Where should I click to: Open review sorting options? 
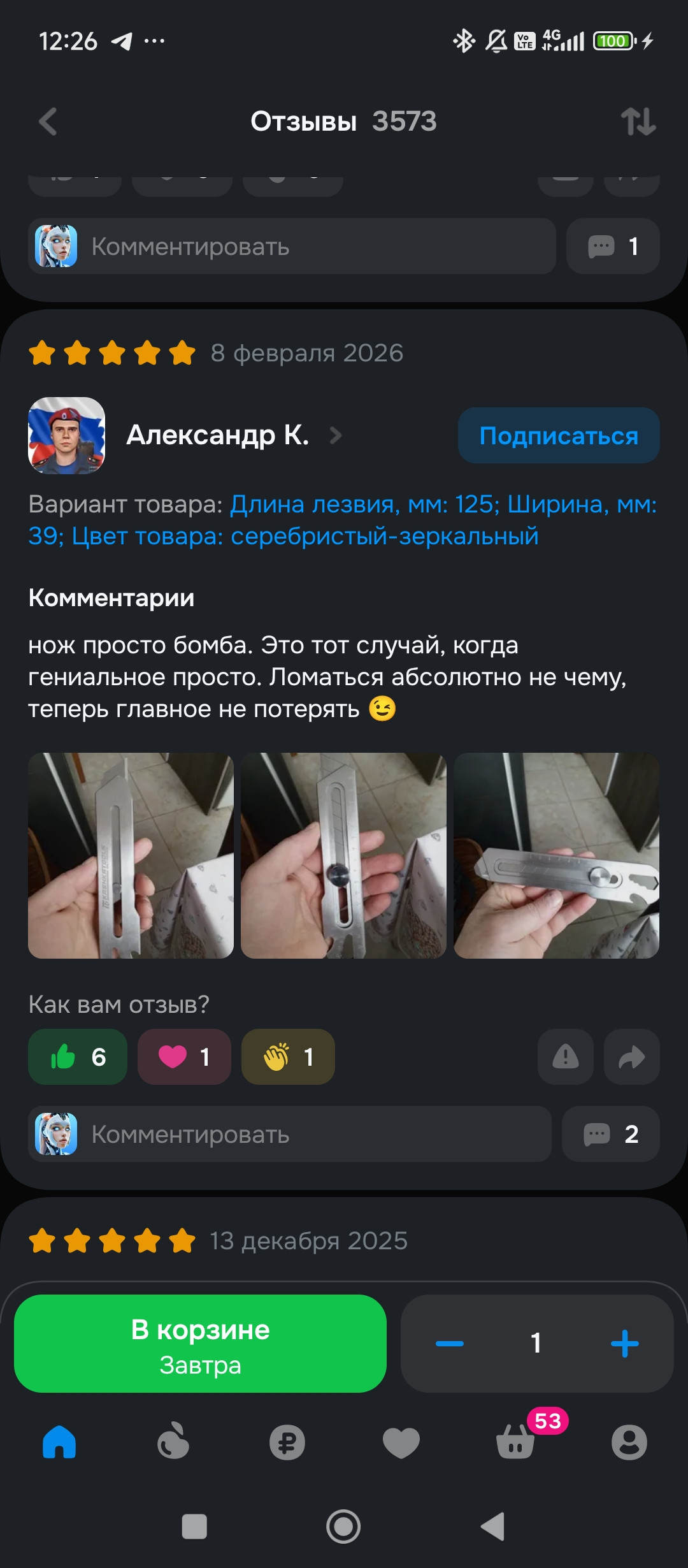[x=638, y=121]
